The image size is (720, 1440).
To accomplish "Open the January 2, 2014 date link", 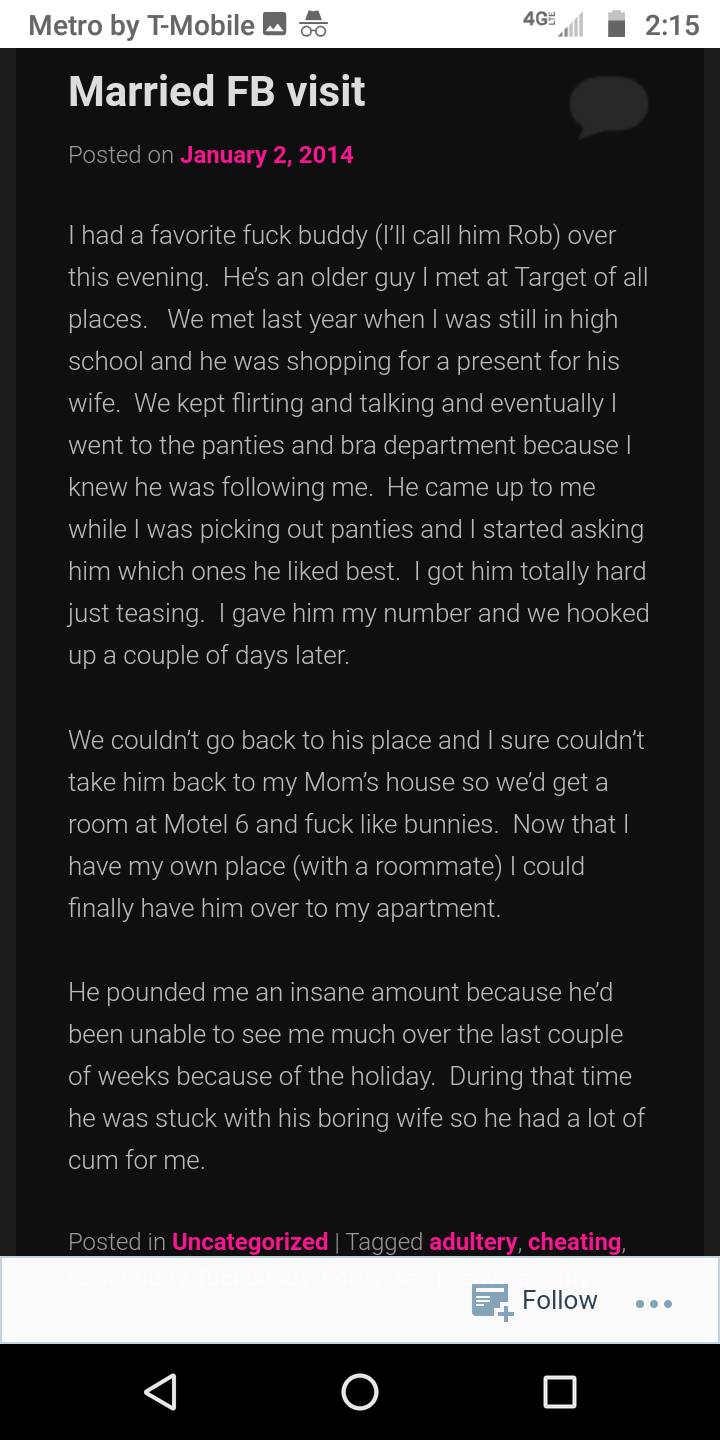I will (x=266, y=155).
